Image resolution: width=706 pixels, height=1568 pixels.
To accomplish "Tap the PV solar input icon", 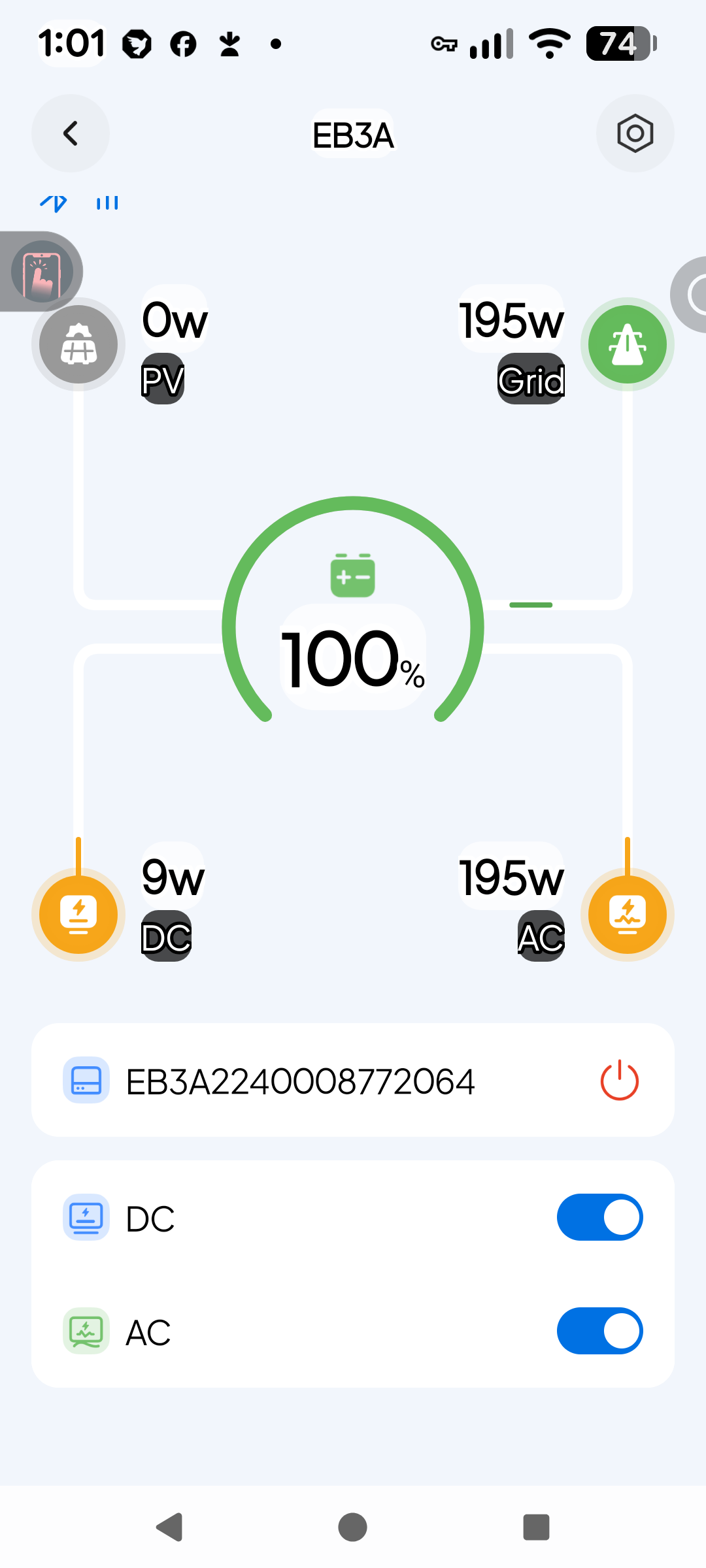I will tap(78, 344).
